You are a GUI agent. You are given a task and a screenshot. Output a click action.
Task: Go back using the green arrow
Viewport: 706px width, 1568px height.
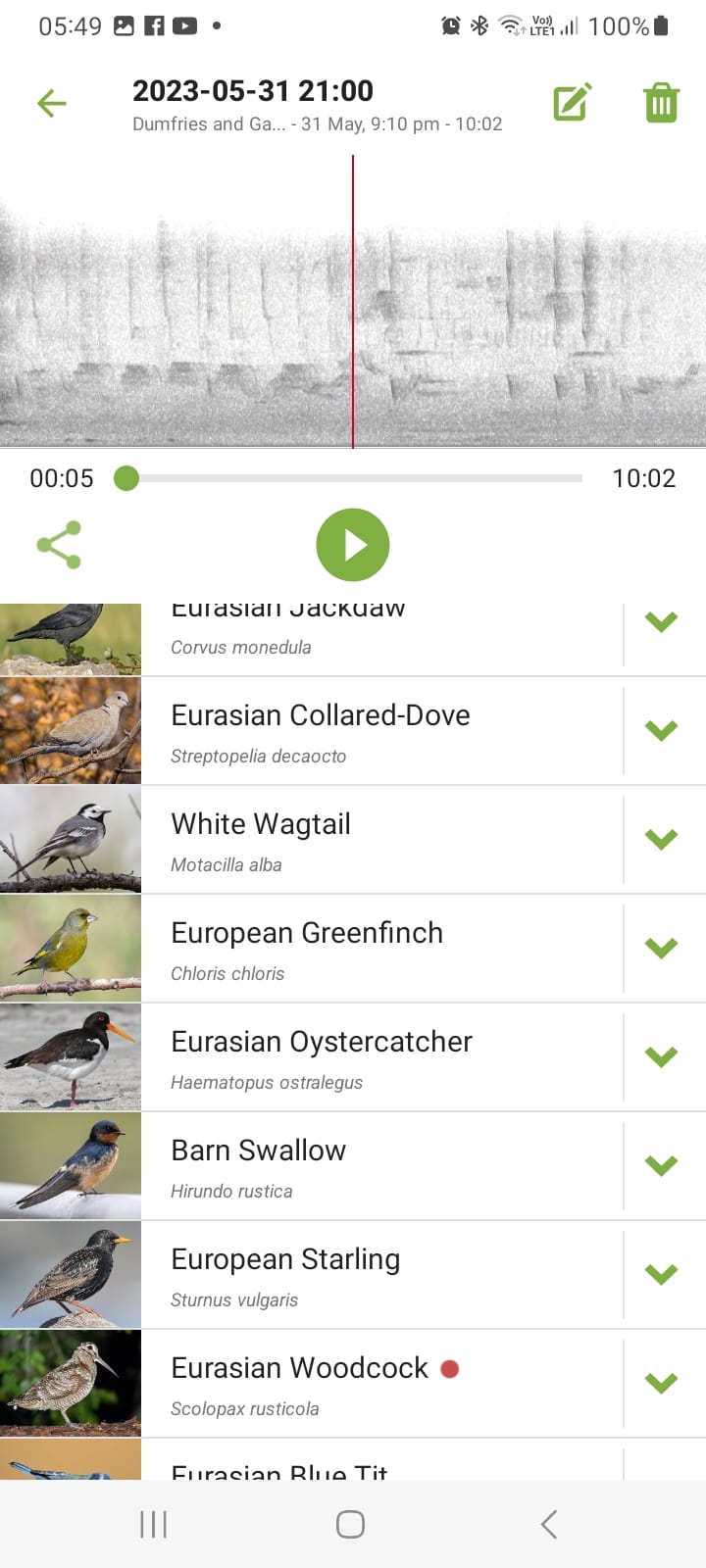point(51,103)
